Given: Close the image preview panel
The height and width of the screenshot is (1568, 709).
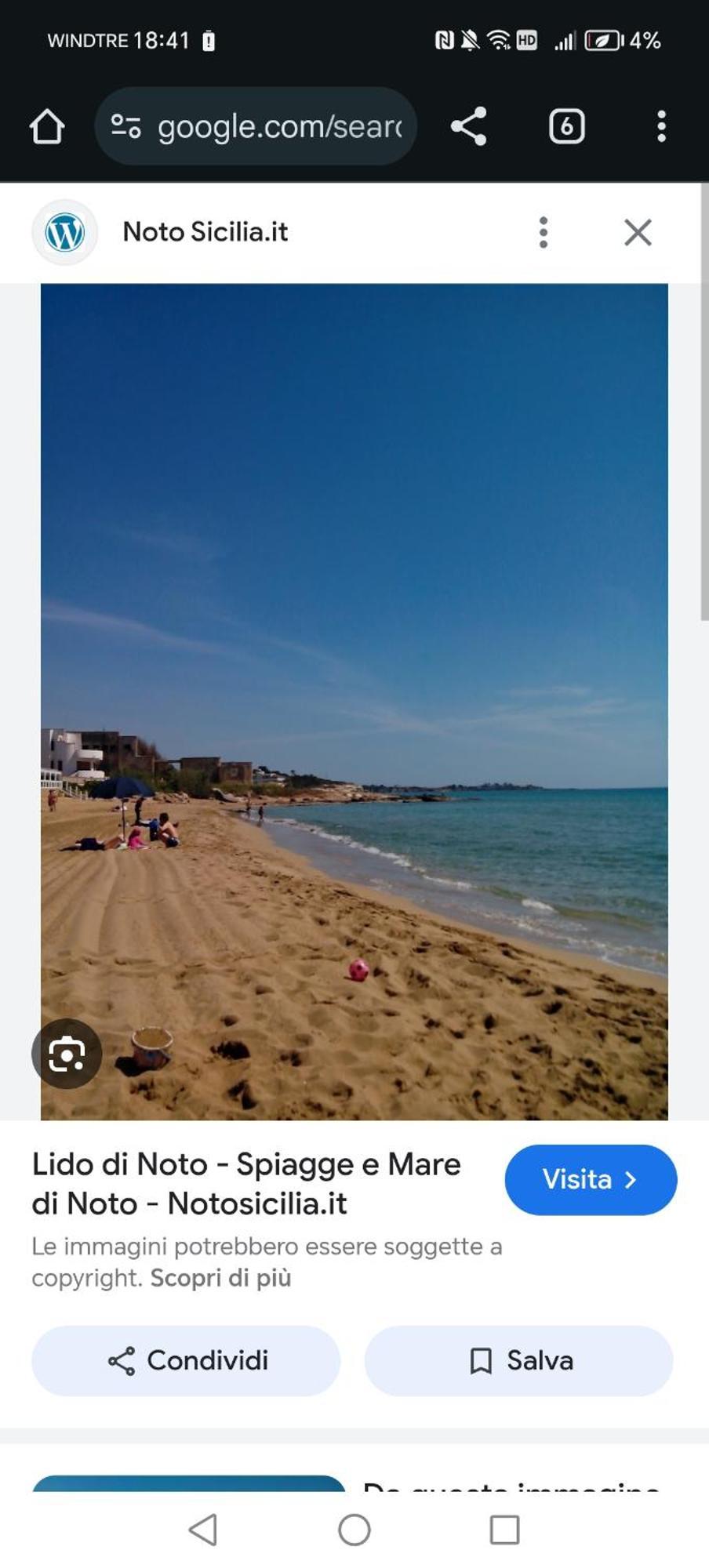Looking at the screenshot, I should [x=638, y=232].
